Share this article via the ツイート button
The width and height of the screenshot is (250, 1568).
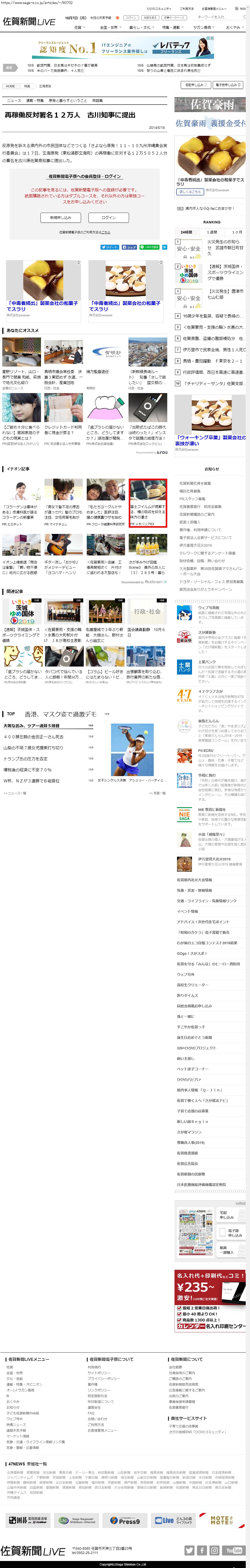109,247
